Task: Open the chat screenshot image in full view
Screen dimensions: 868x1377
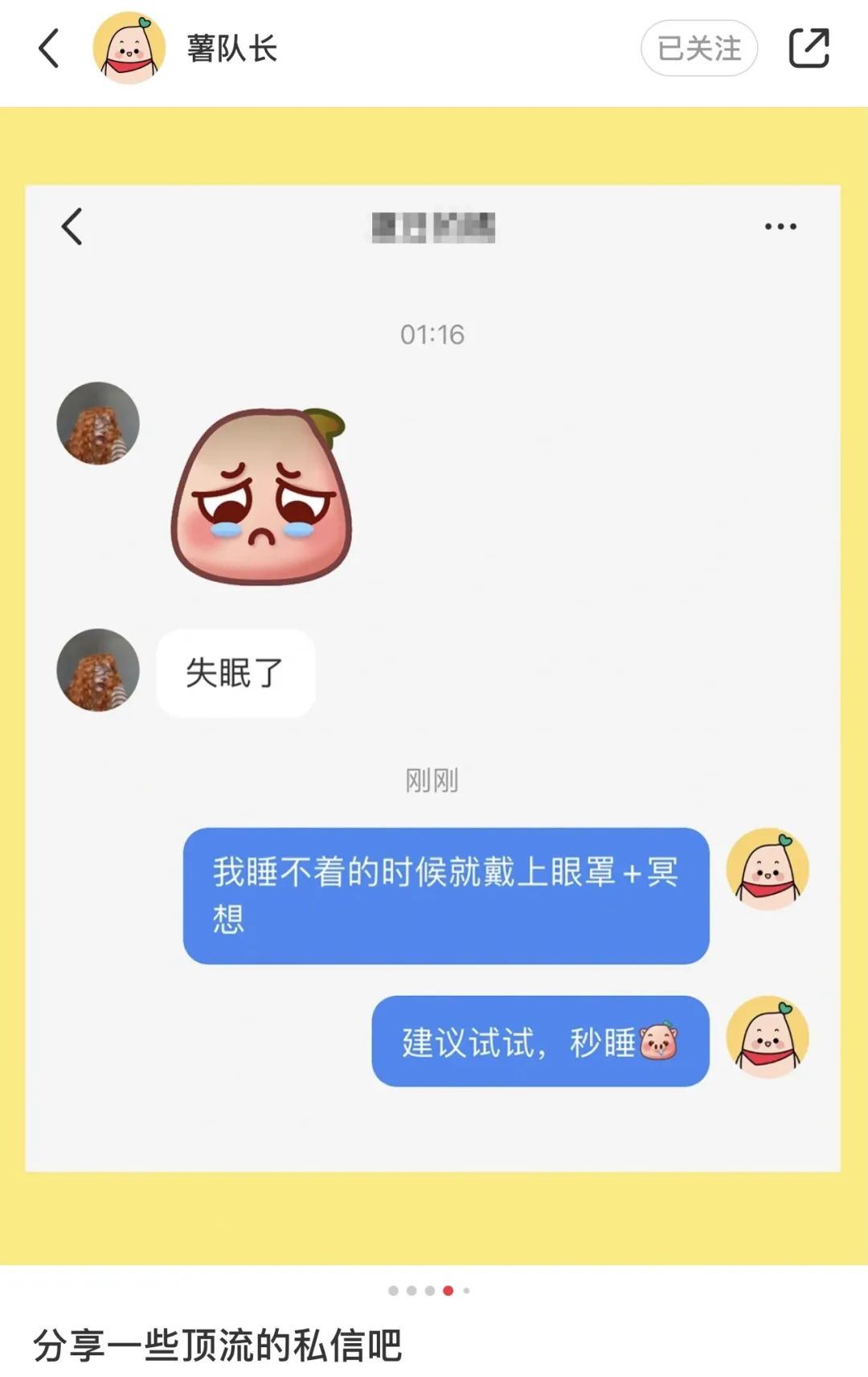Action: [432, 683]
